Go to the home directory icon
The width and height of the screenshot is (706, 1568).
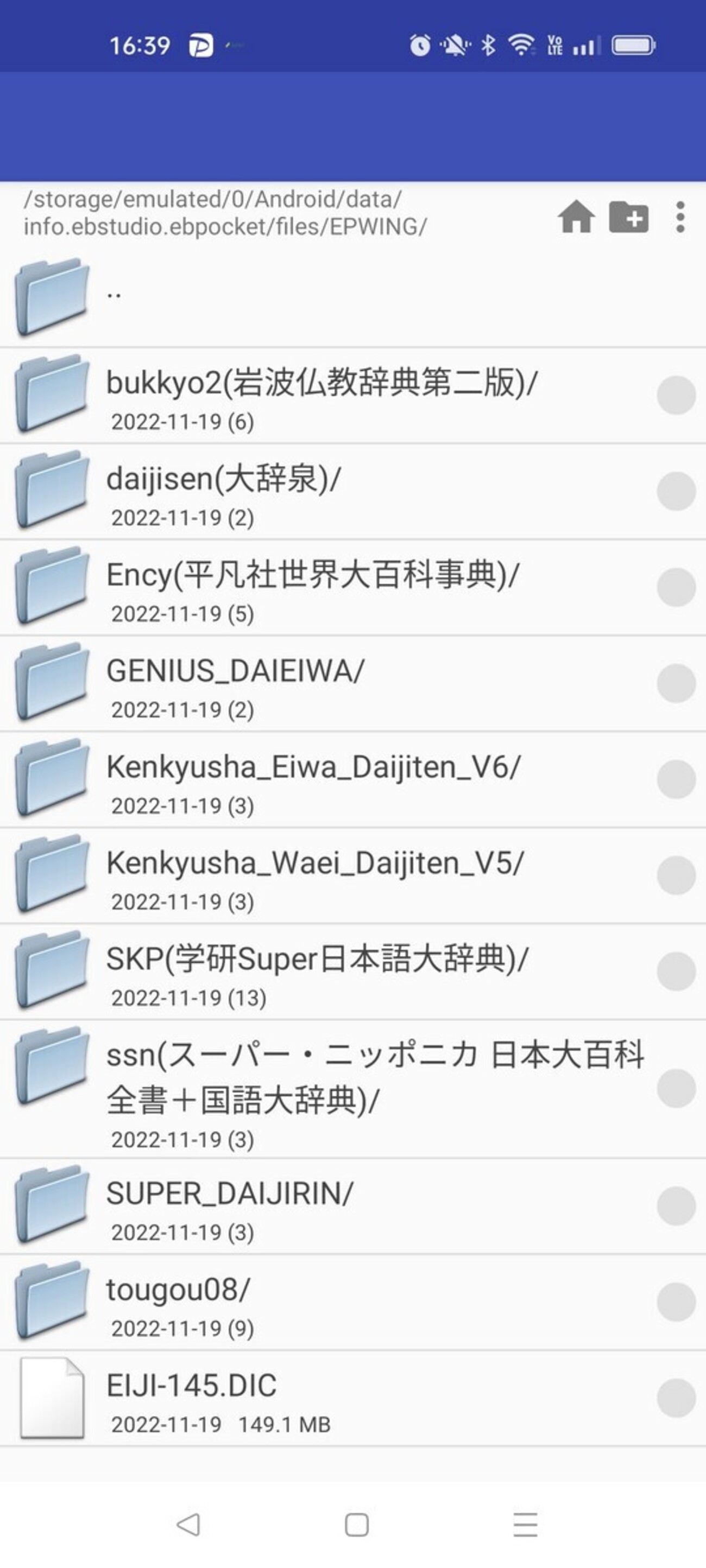click(576, 217)
